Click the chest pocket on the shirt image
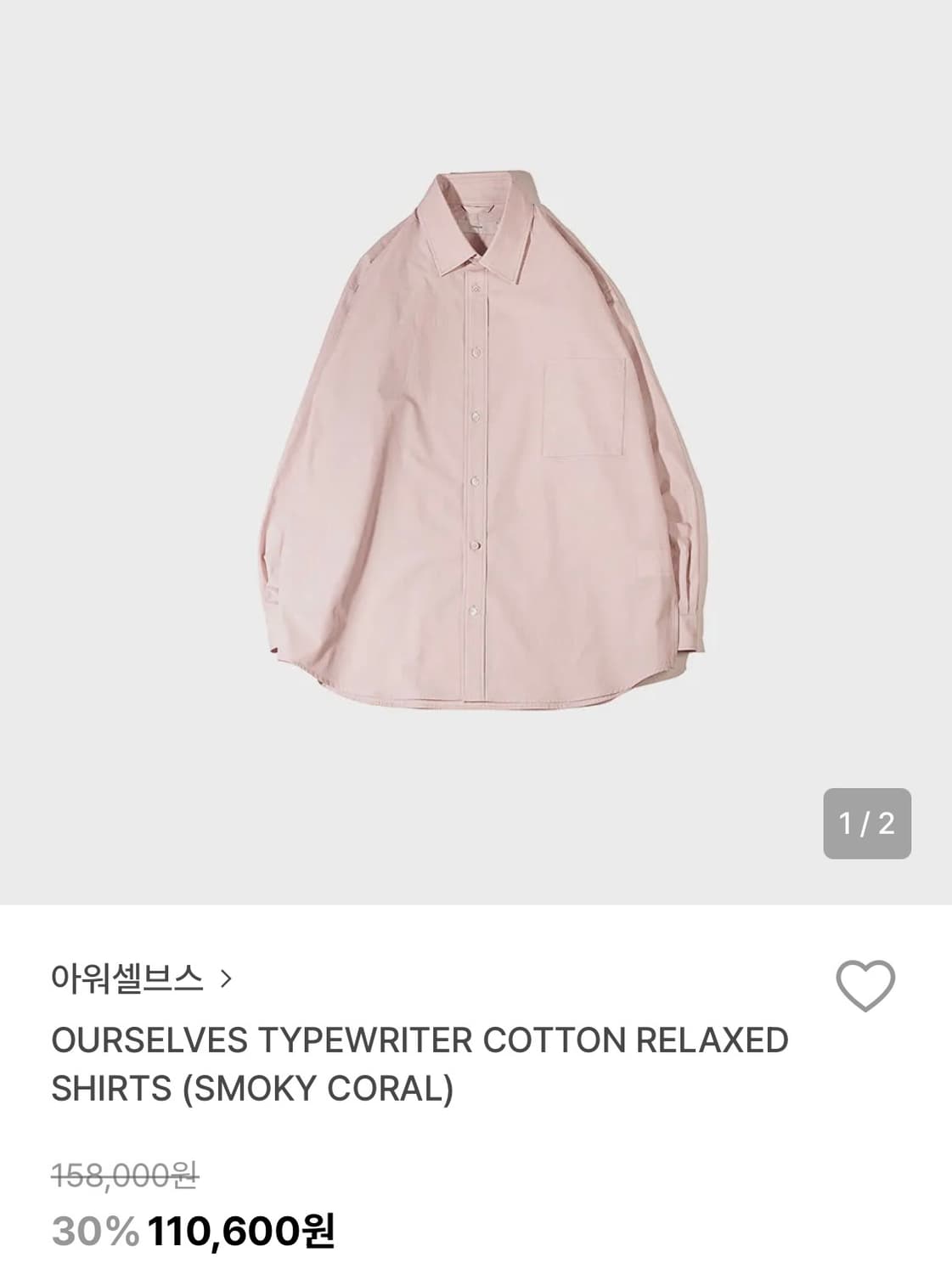Screen dimensions: 952x1274 click(586, 408)
